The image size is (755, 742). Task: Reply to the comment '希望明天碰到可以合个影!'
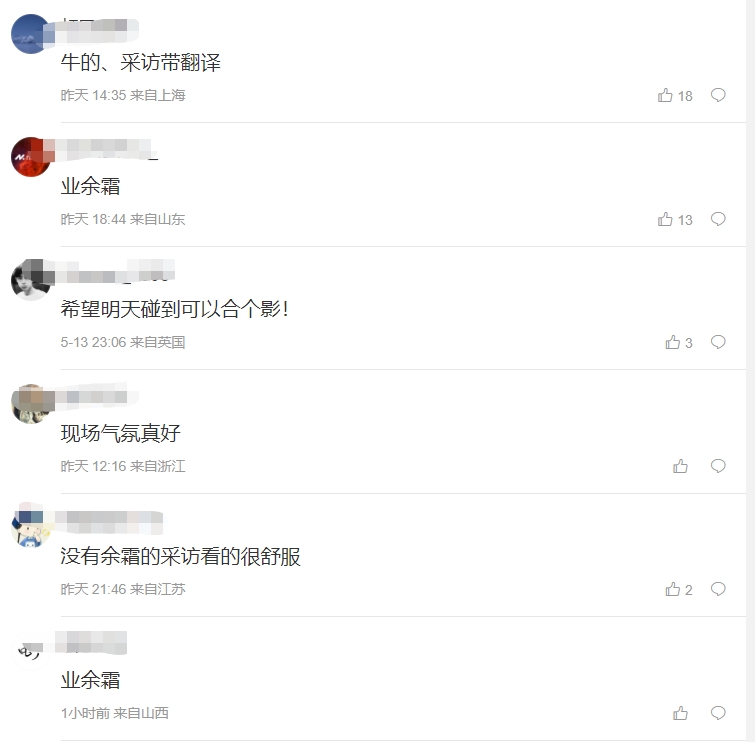(718, 343)
